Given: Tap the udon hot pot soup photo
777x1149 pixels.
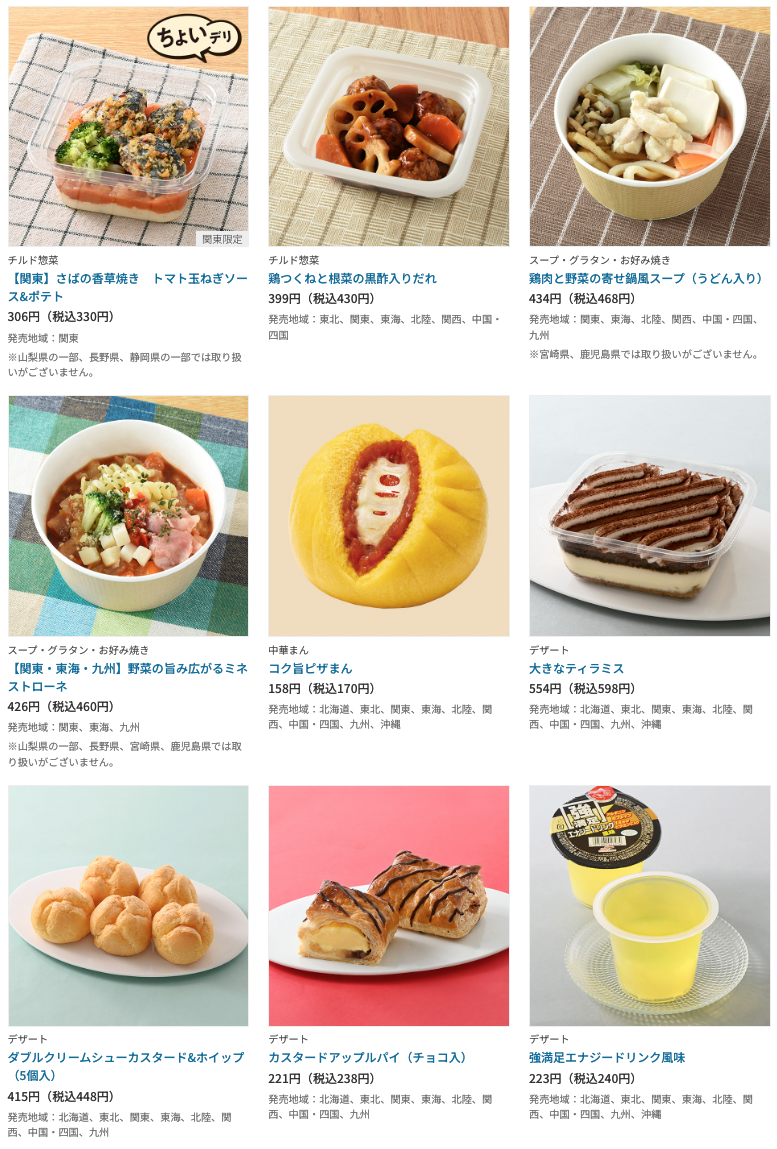Looking at the screenshot, I should (x=649, y=127).
